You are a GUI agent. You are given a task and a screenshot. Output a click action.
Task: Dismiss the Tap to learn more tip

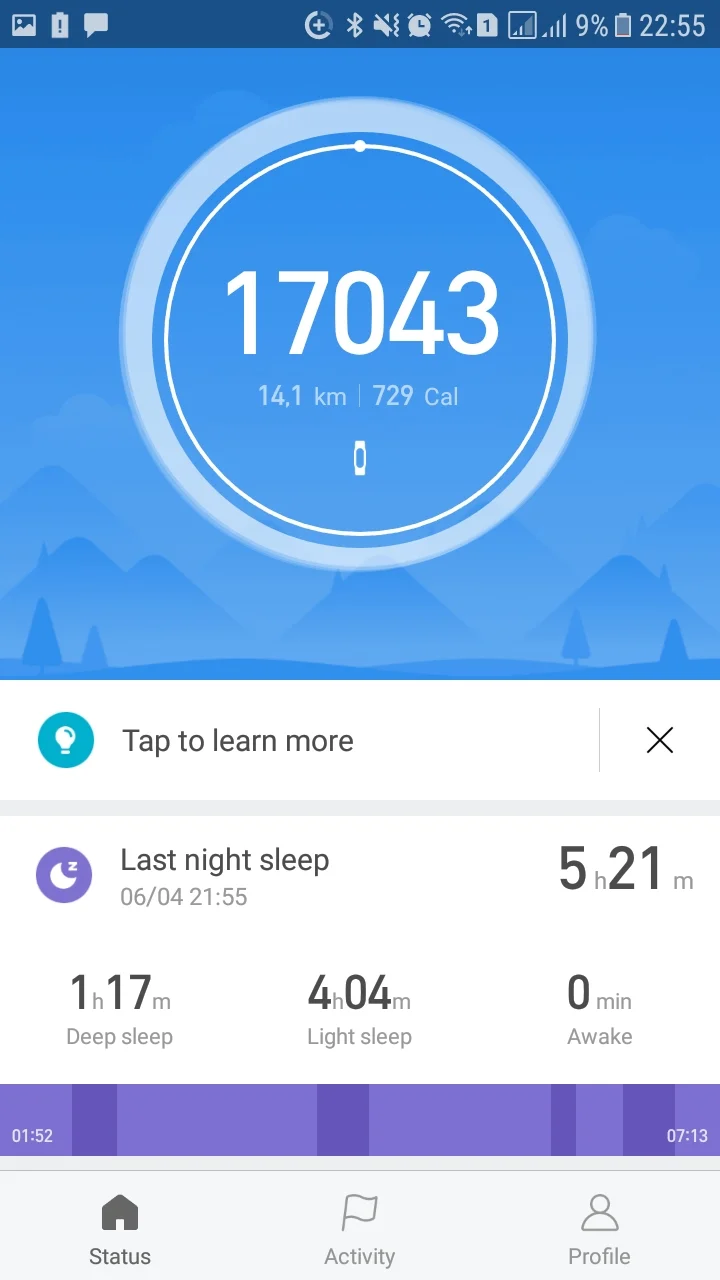coord(659,740)
